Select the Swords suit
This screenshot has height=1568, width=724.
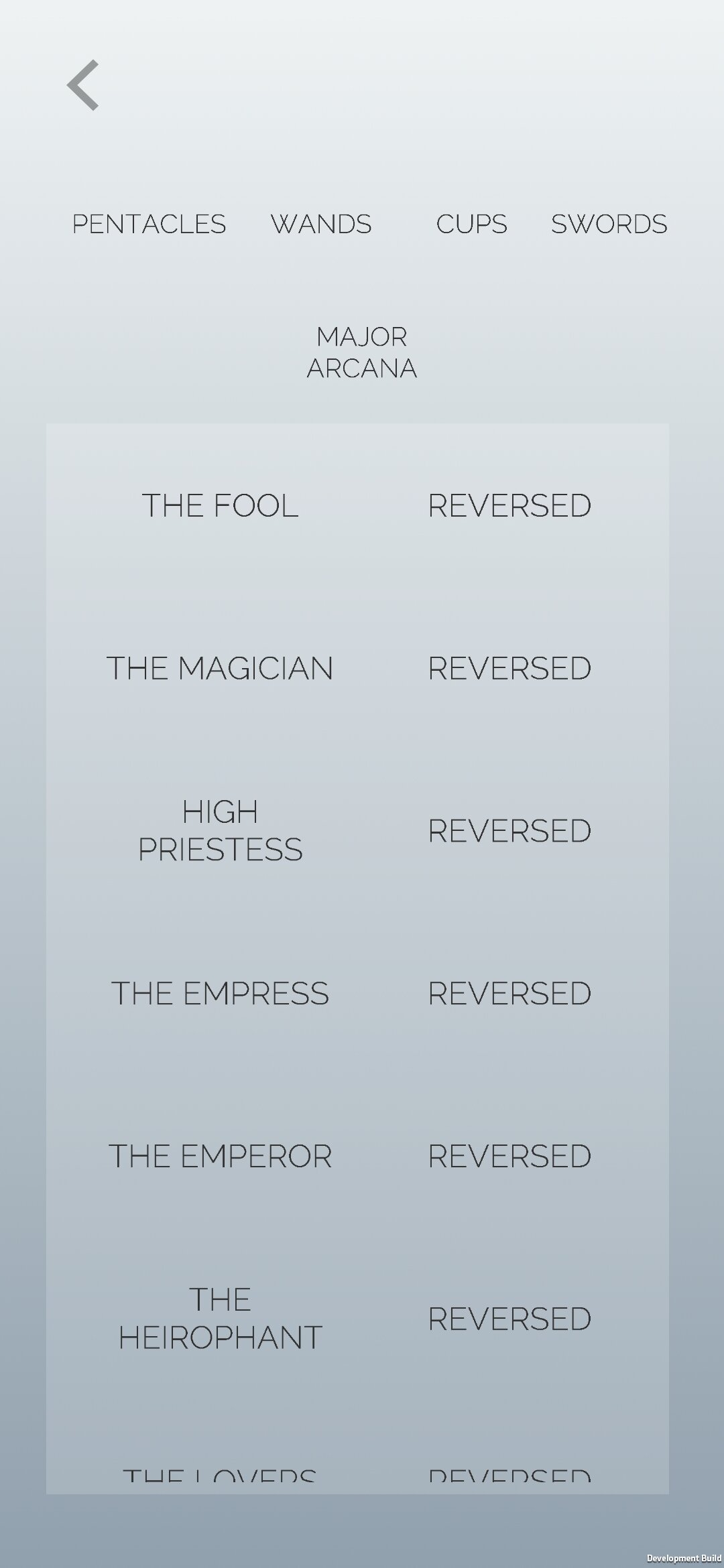coord(609,224)
